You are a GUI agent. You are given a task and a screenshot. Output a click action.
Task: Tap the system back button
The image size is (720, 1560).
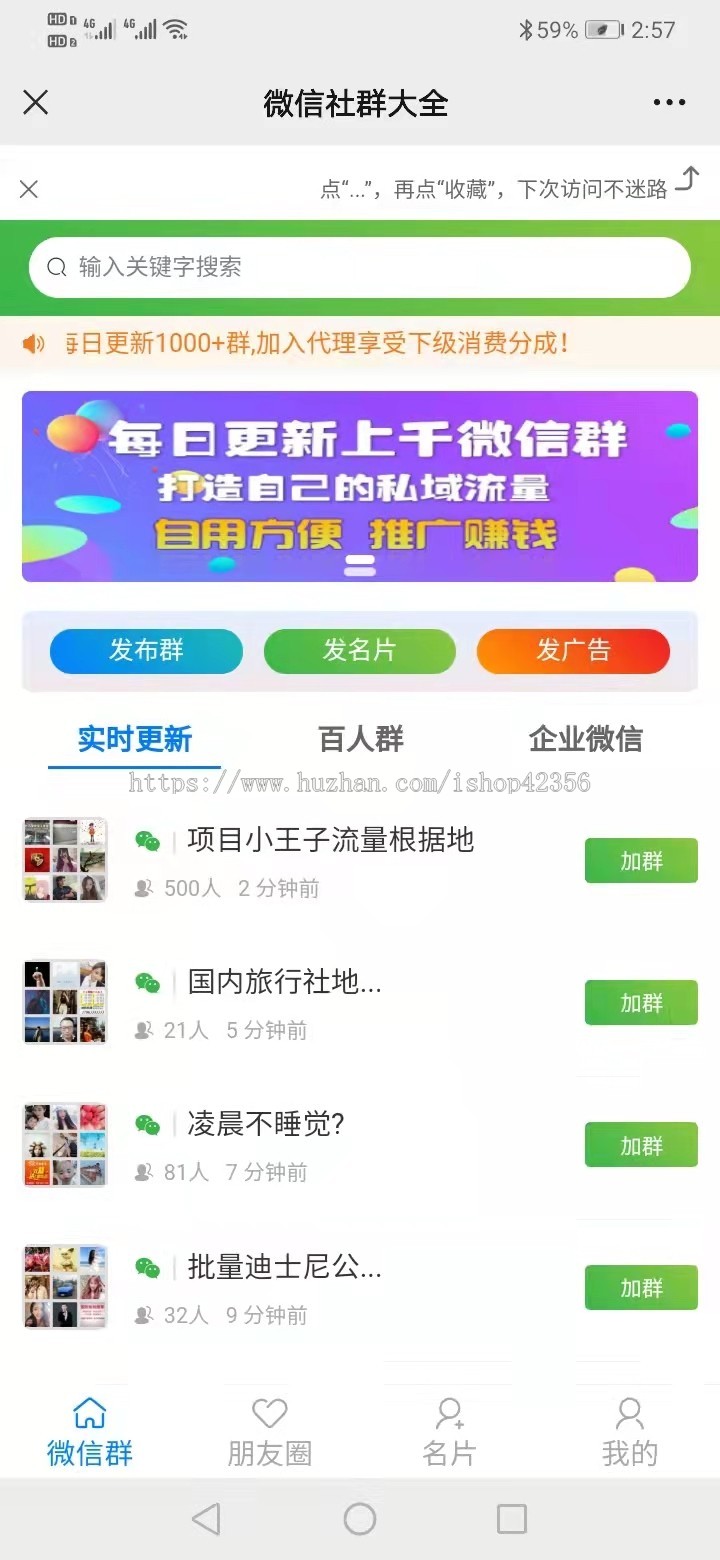point(206,1519)
